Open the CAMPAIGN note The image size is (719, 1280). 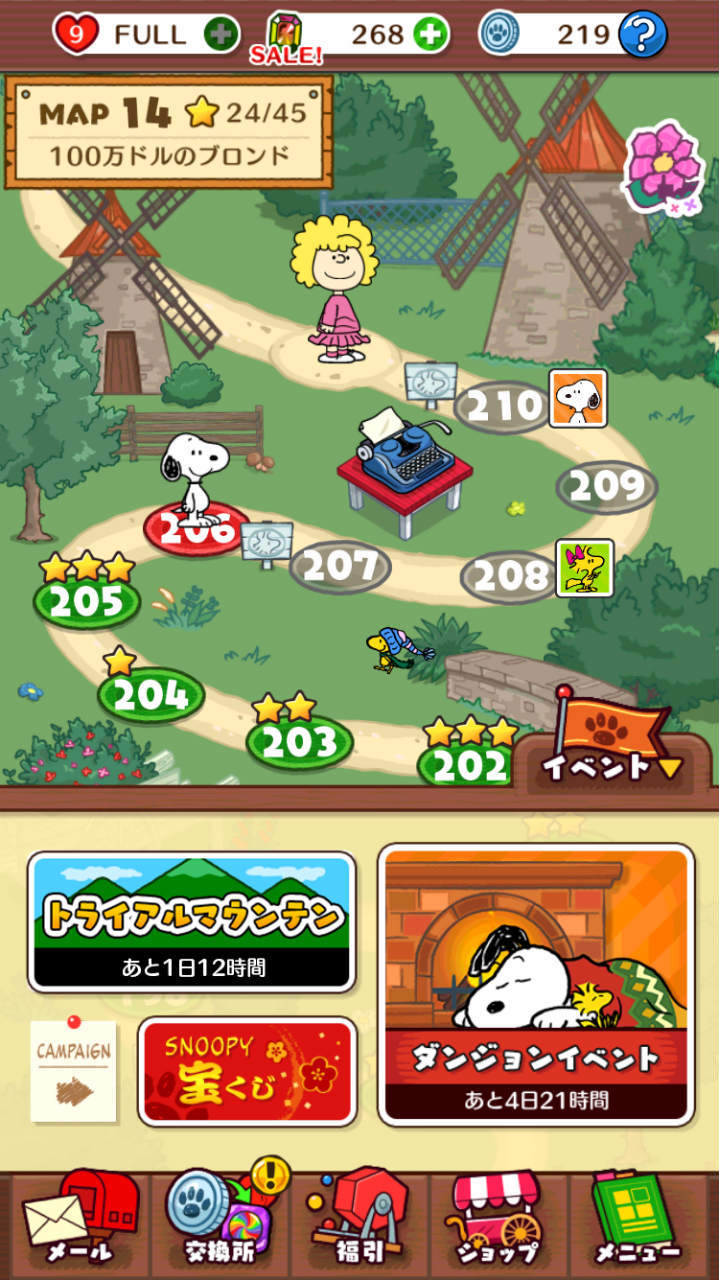point(73,1070)
